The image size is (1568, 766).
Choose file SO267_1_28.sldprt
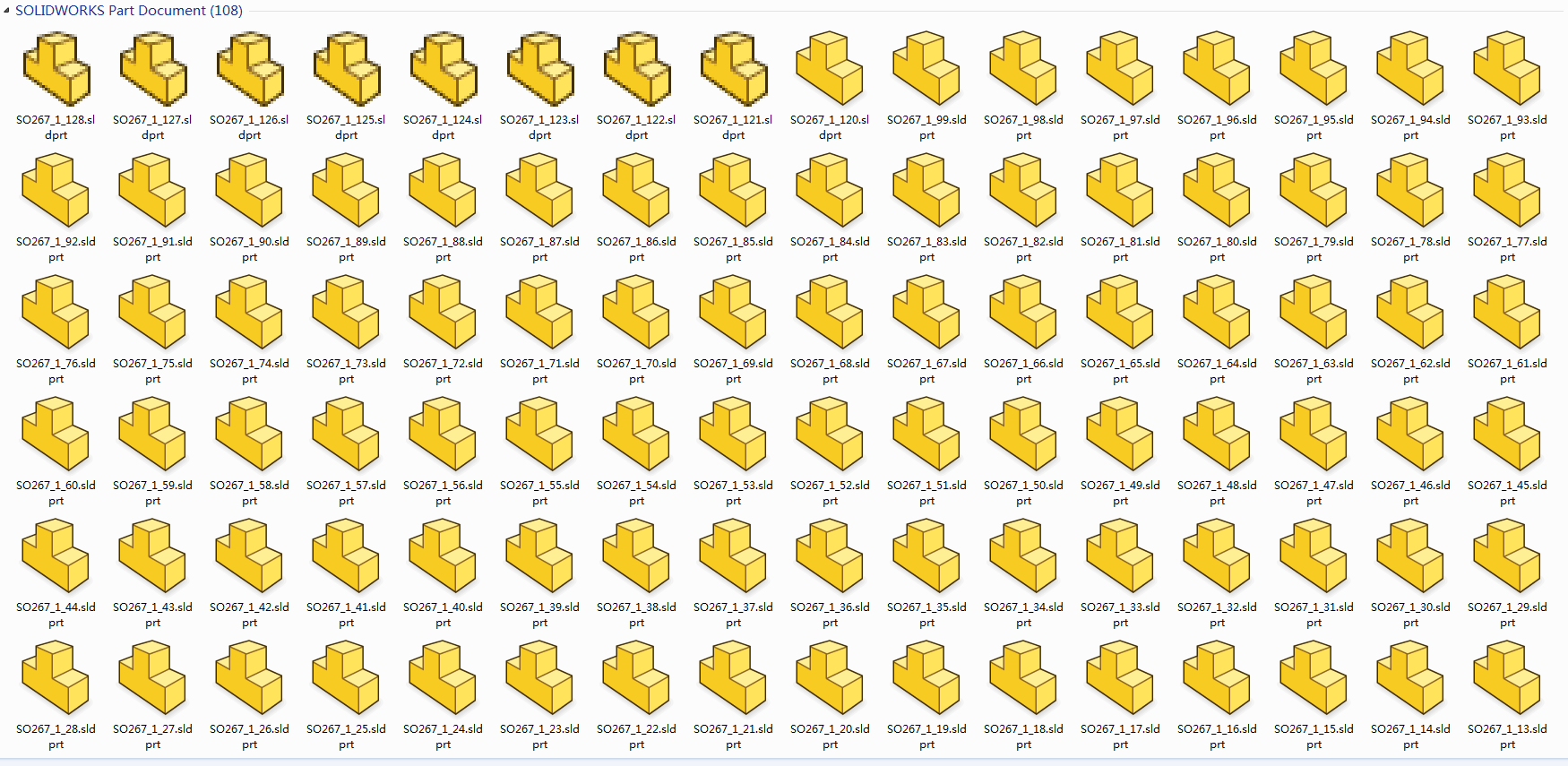coord(56,678)
